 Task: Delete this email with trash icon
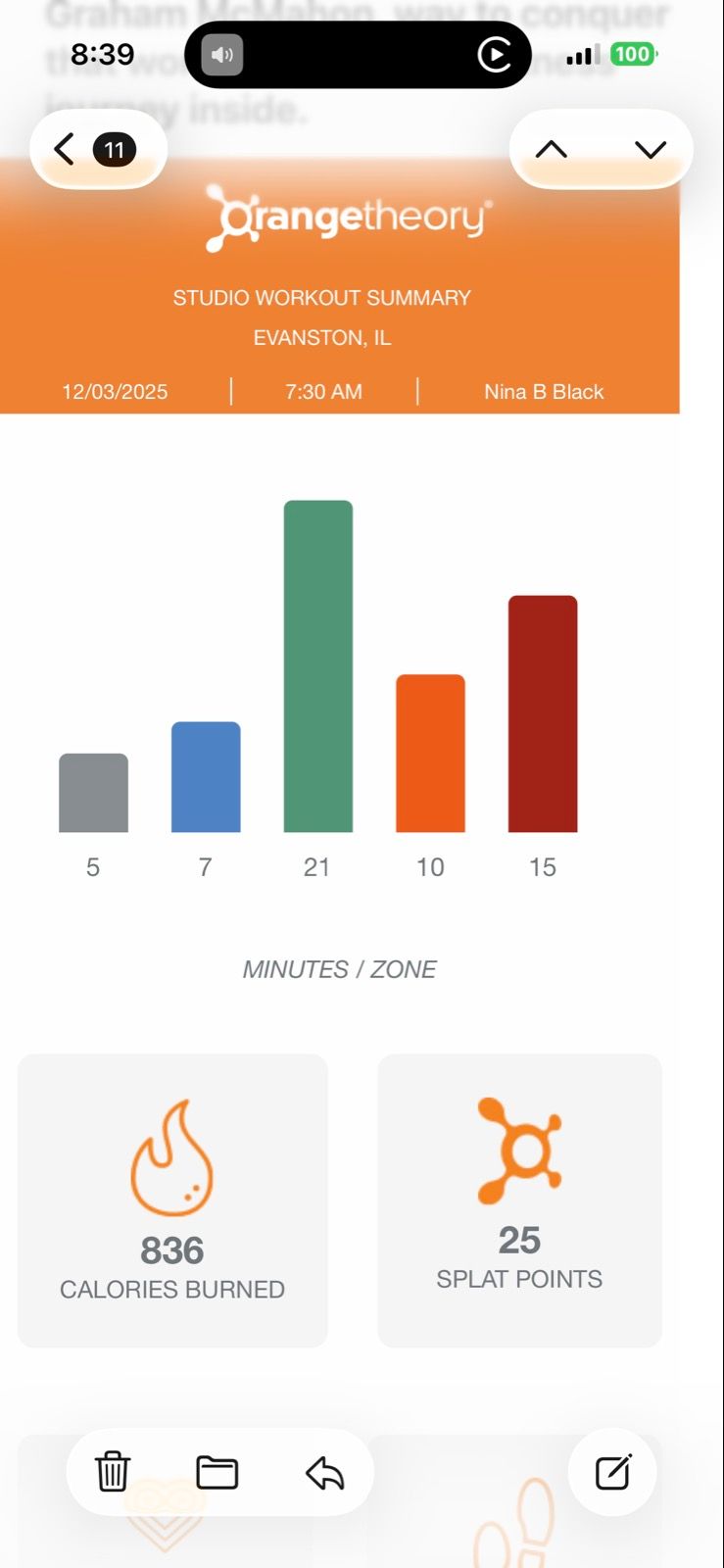pos(113,1471)
